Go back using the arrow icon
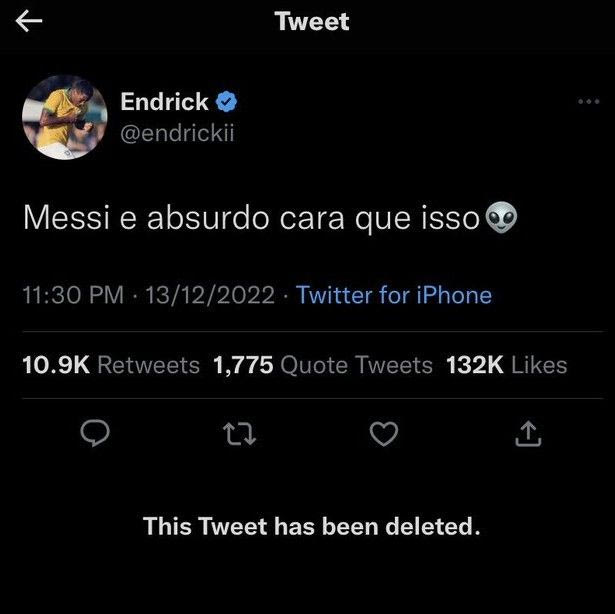The width and height of the screenshot is (615, 614). (x=30, y=21)
